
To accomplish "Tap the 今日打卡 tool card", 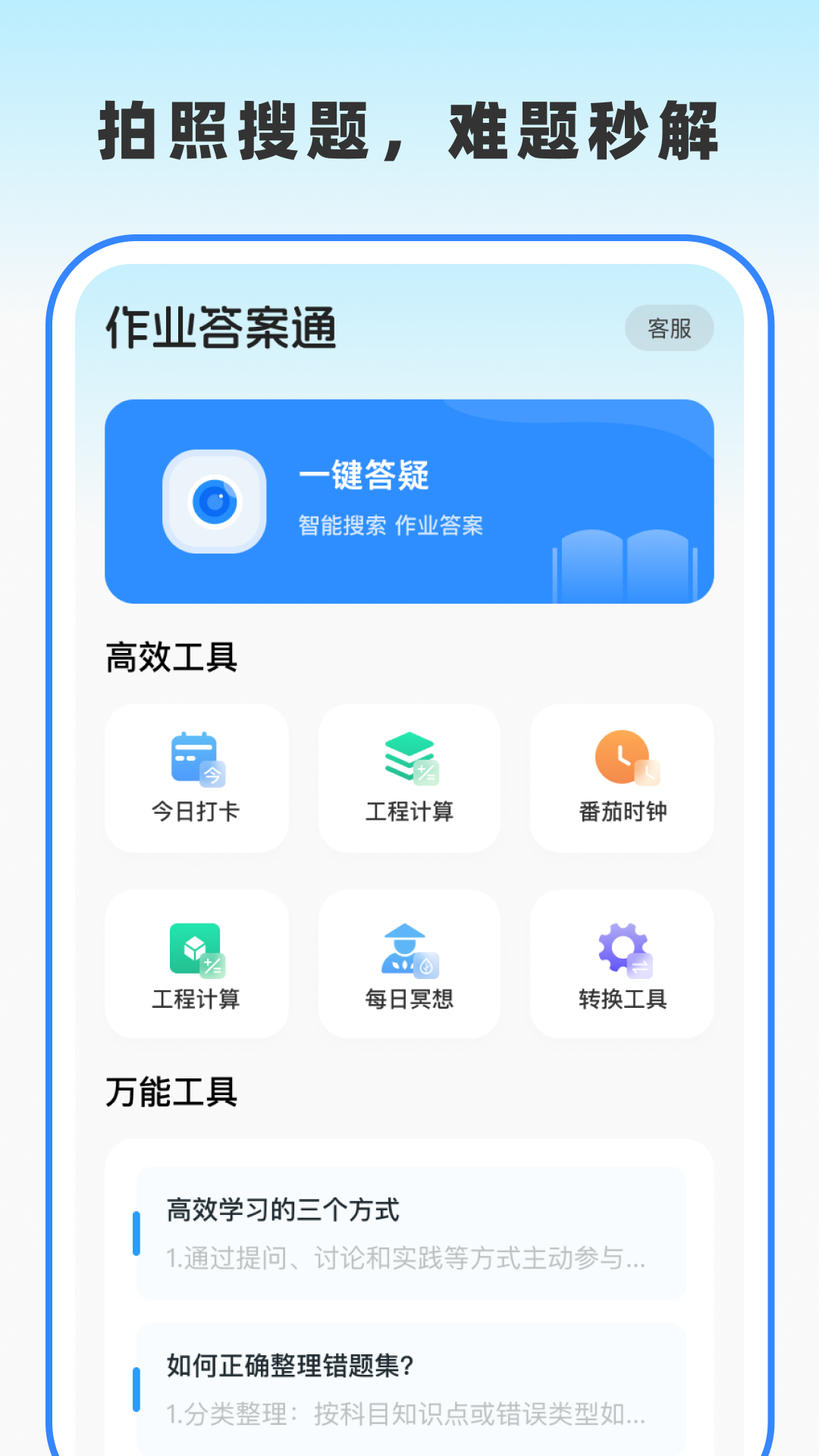I will coord(196,779).
